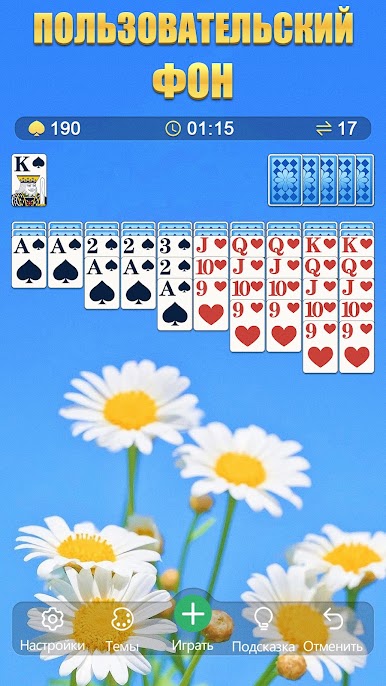The height and width of the screenshot is (686, 386).
Task: Undo last move with Отменить
Action: pos(333,629)
